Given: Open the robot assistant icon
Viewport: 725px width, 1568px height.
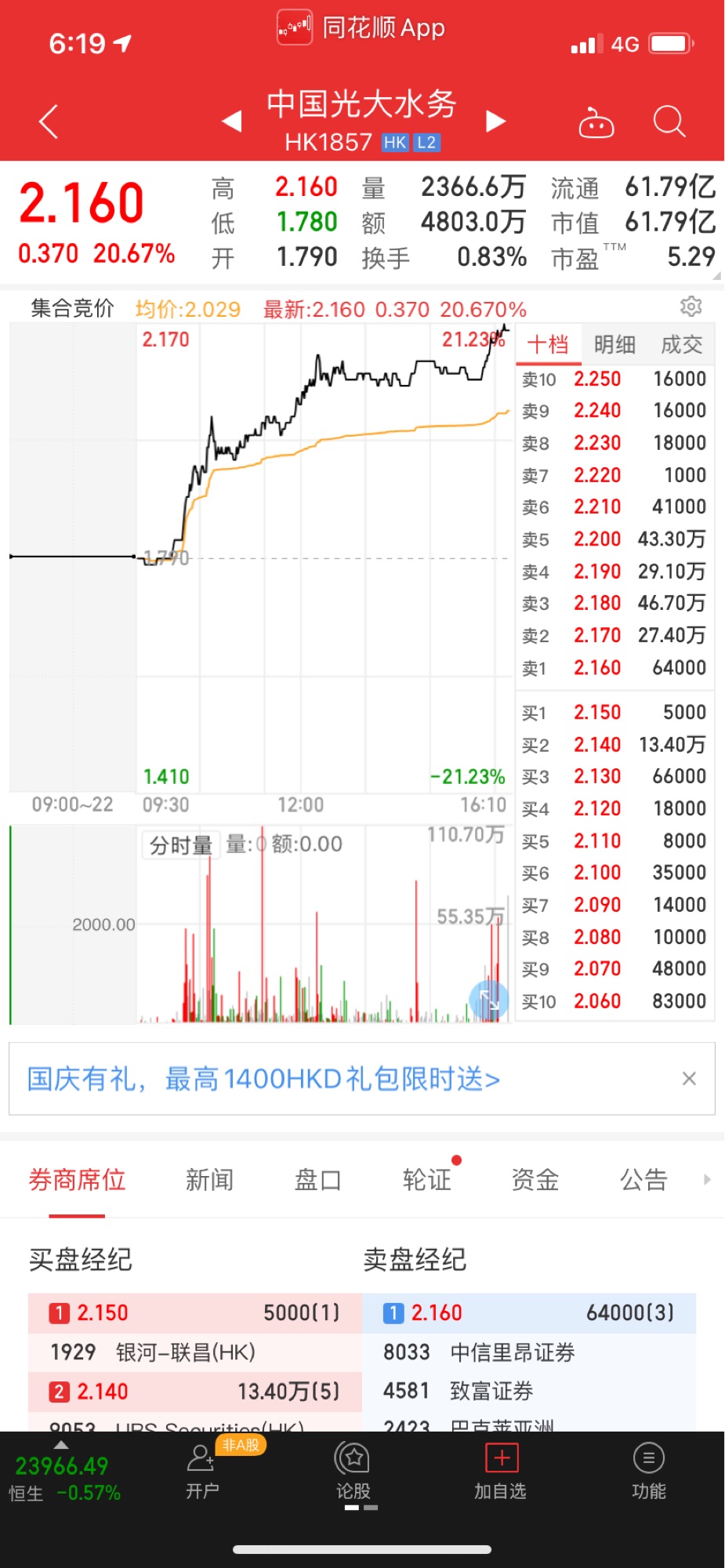Looking at the screenshot, I should (596, 122).
